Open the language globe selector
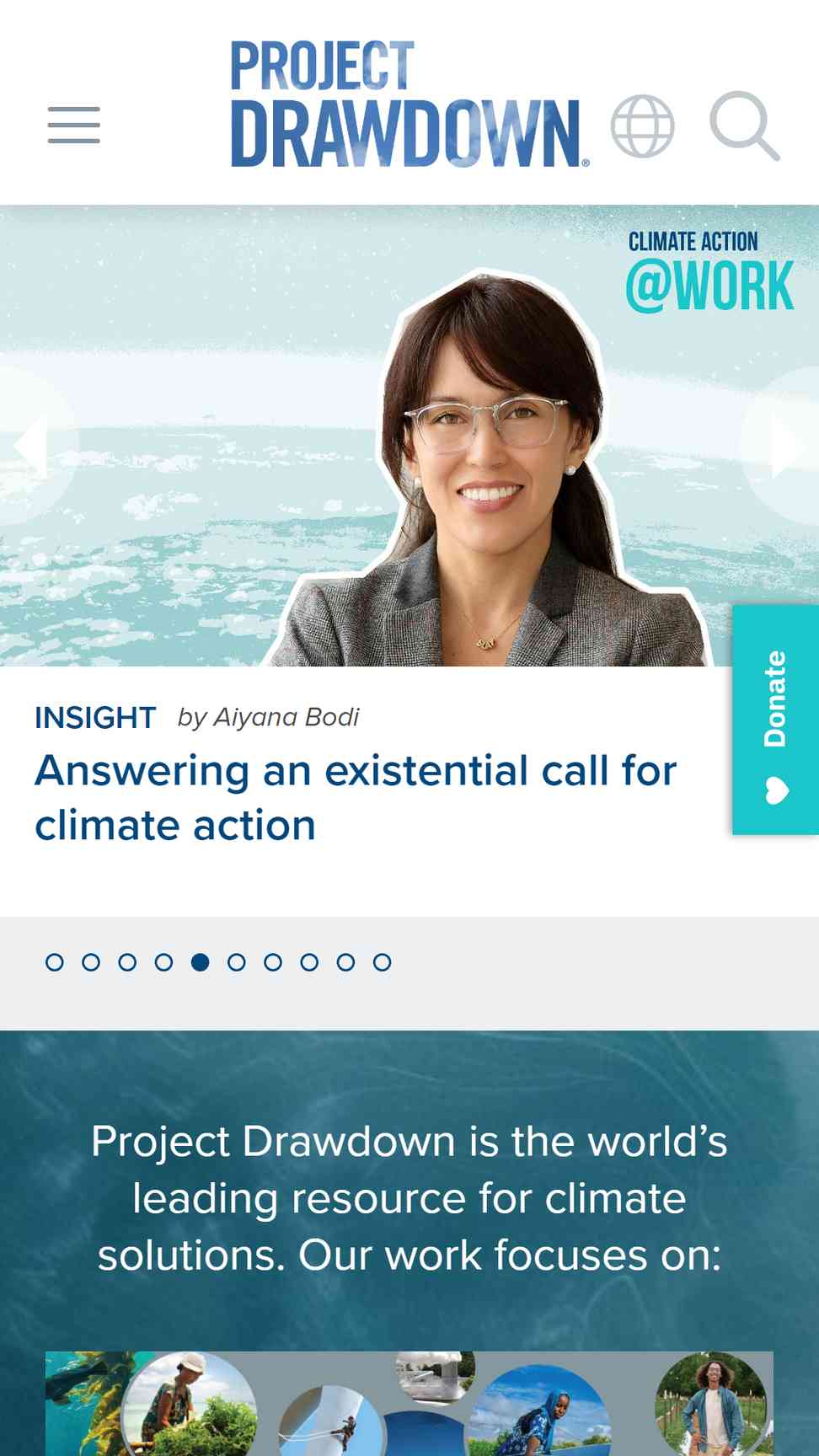The height and width of the screenshot is (1456, 819). (642, 126)
